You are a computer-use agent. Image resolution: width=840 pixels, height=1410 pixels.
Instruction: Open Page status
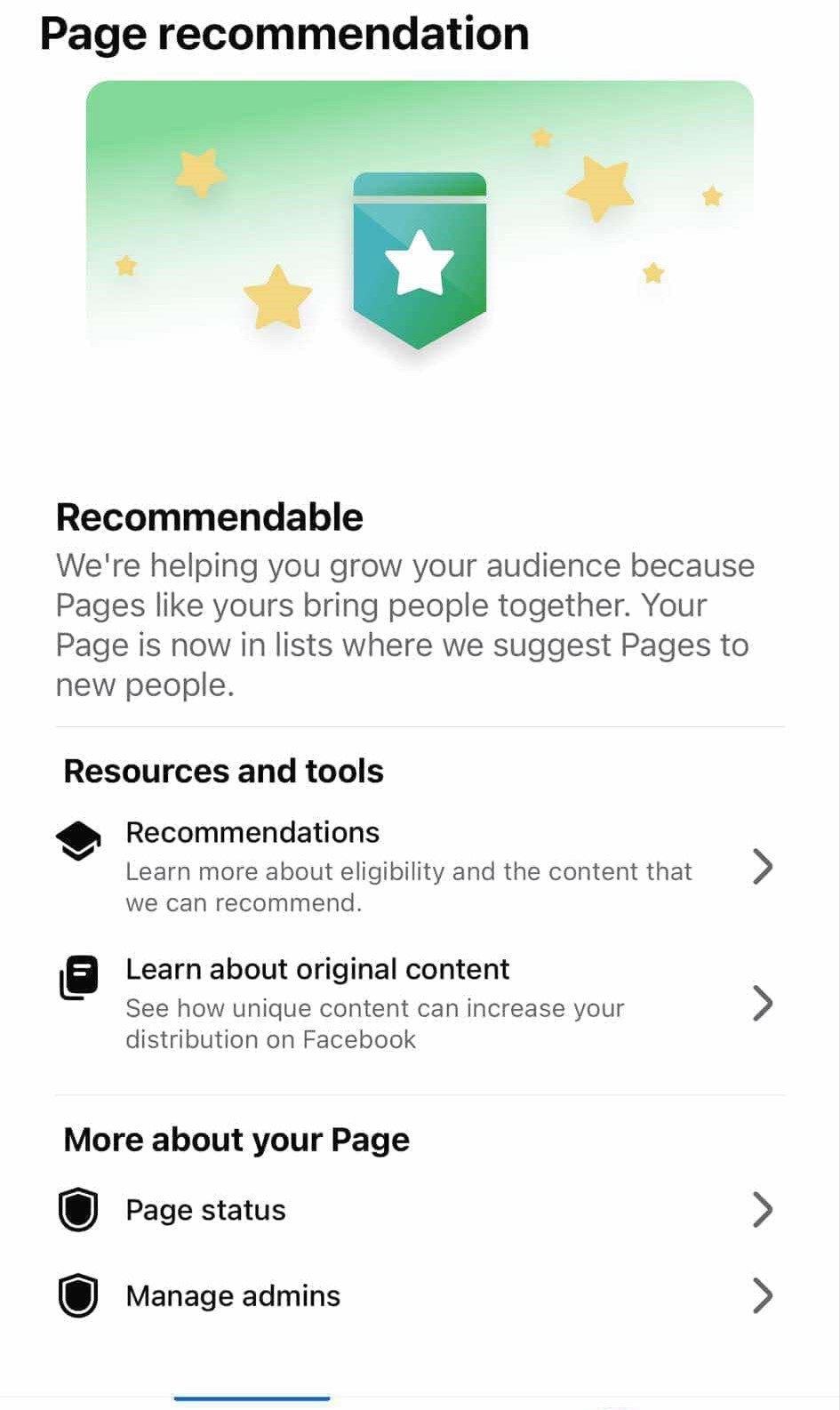[420, 1209]
